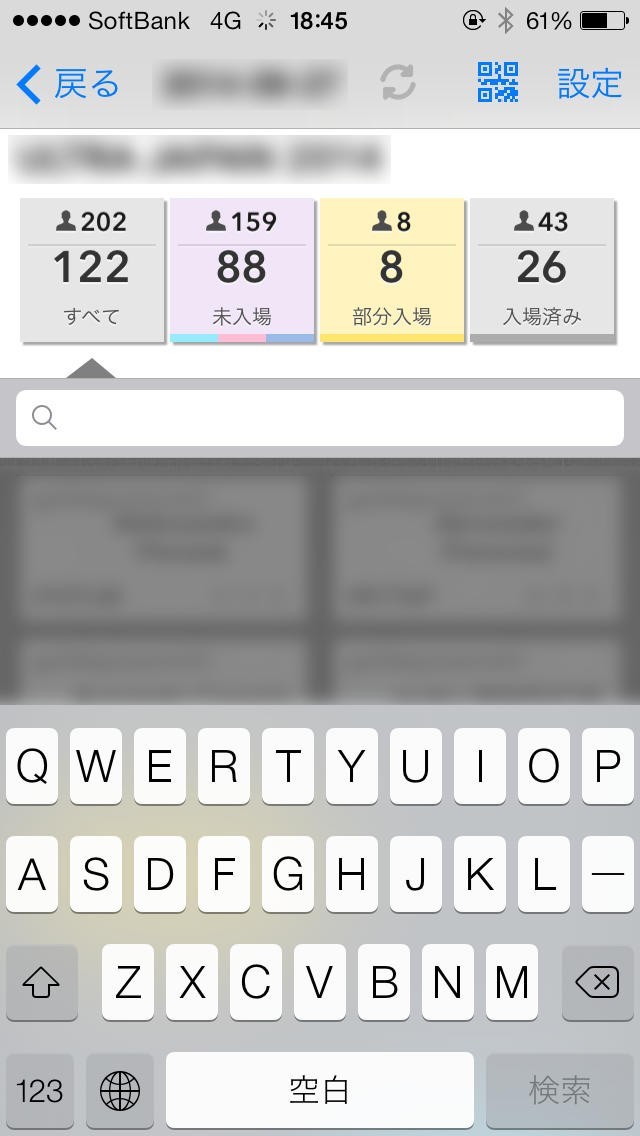Focus the search field
The image size is (640, 1136).
click(320, 418)
